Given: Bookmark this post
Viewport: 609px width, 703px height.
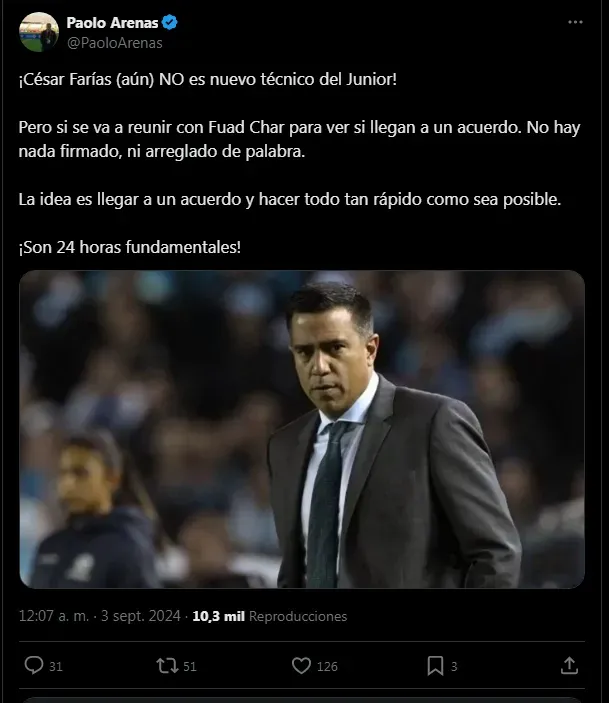Looking at the screenshot, I should click(x=435, y=665).
